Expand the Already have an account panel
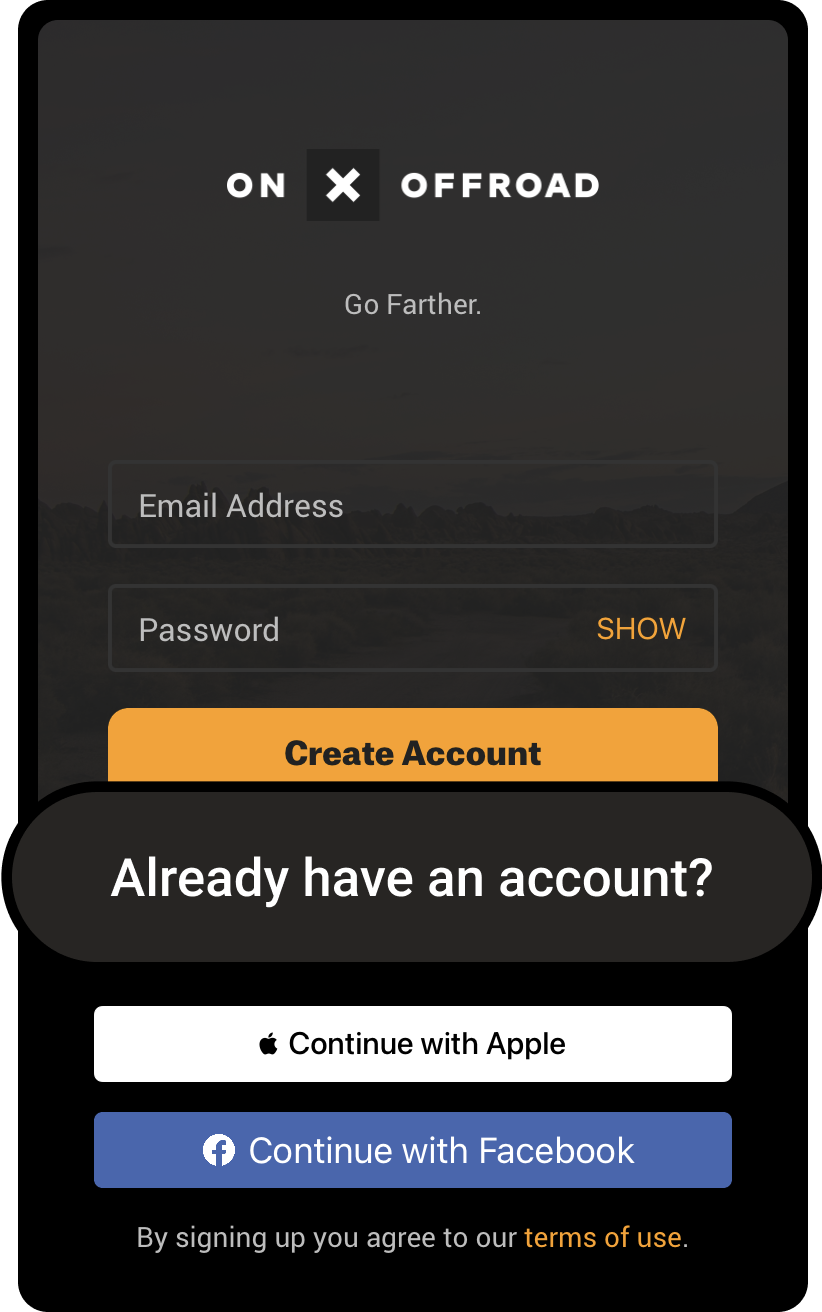This screenshot has width=822, height=1312. [411, 877]
